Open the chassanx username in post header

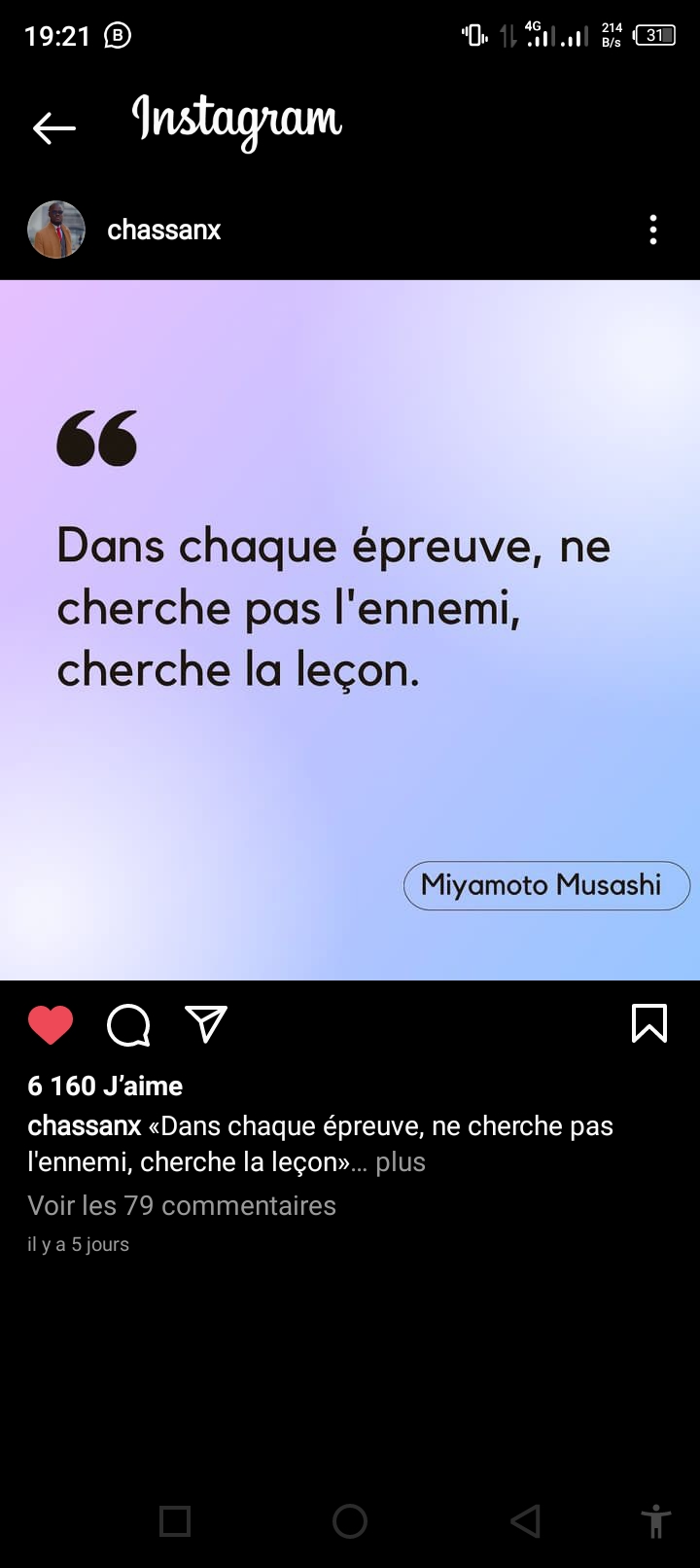[x=163, y=231]
